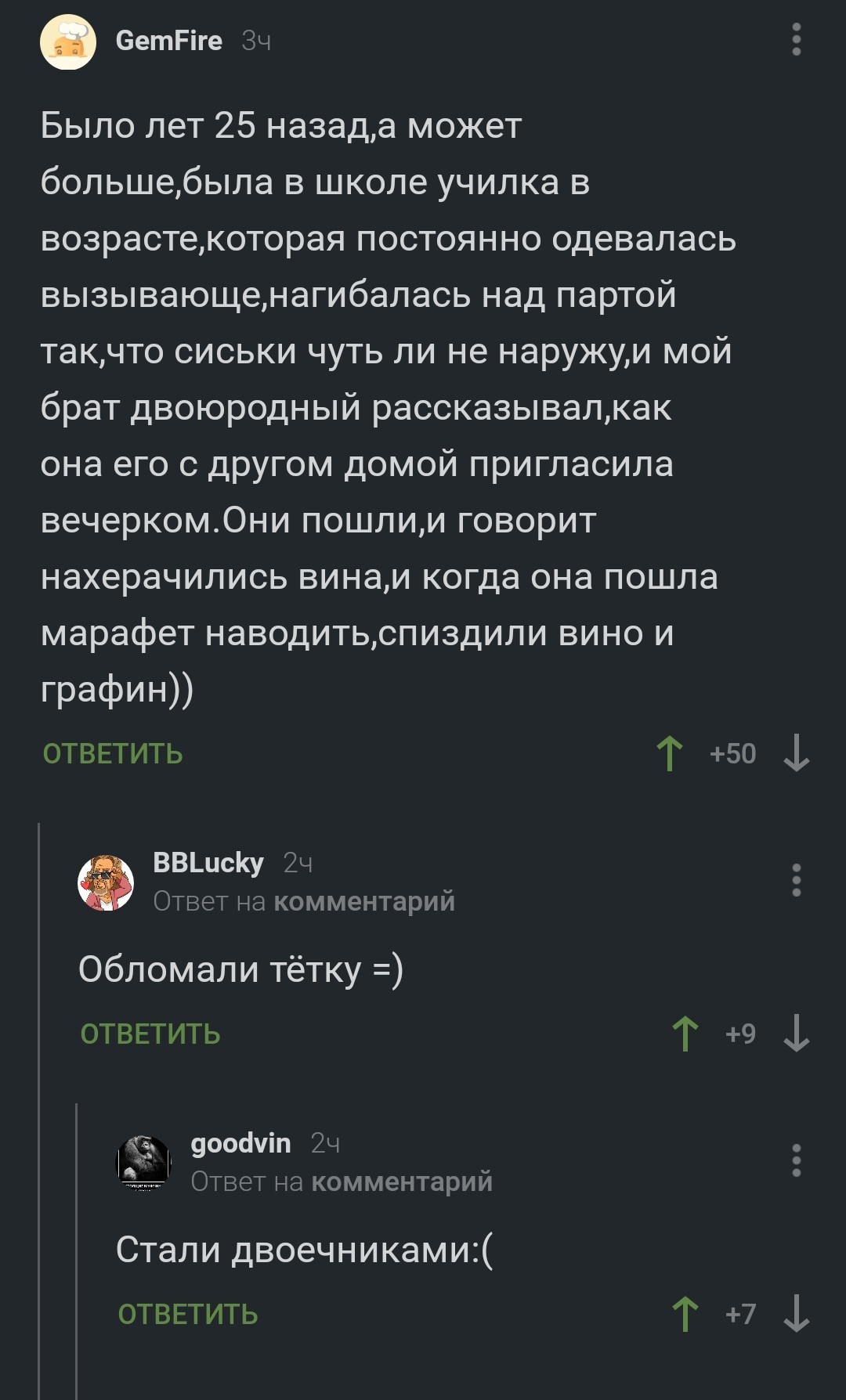Upvote GemFire's comment
Viewport: 846px width, 1400px height.
[670, 753]
